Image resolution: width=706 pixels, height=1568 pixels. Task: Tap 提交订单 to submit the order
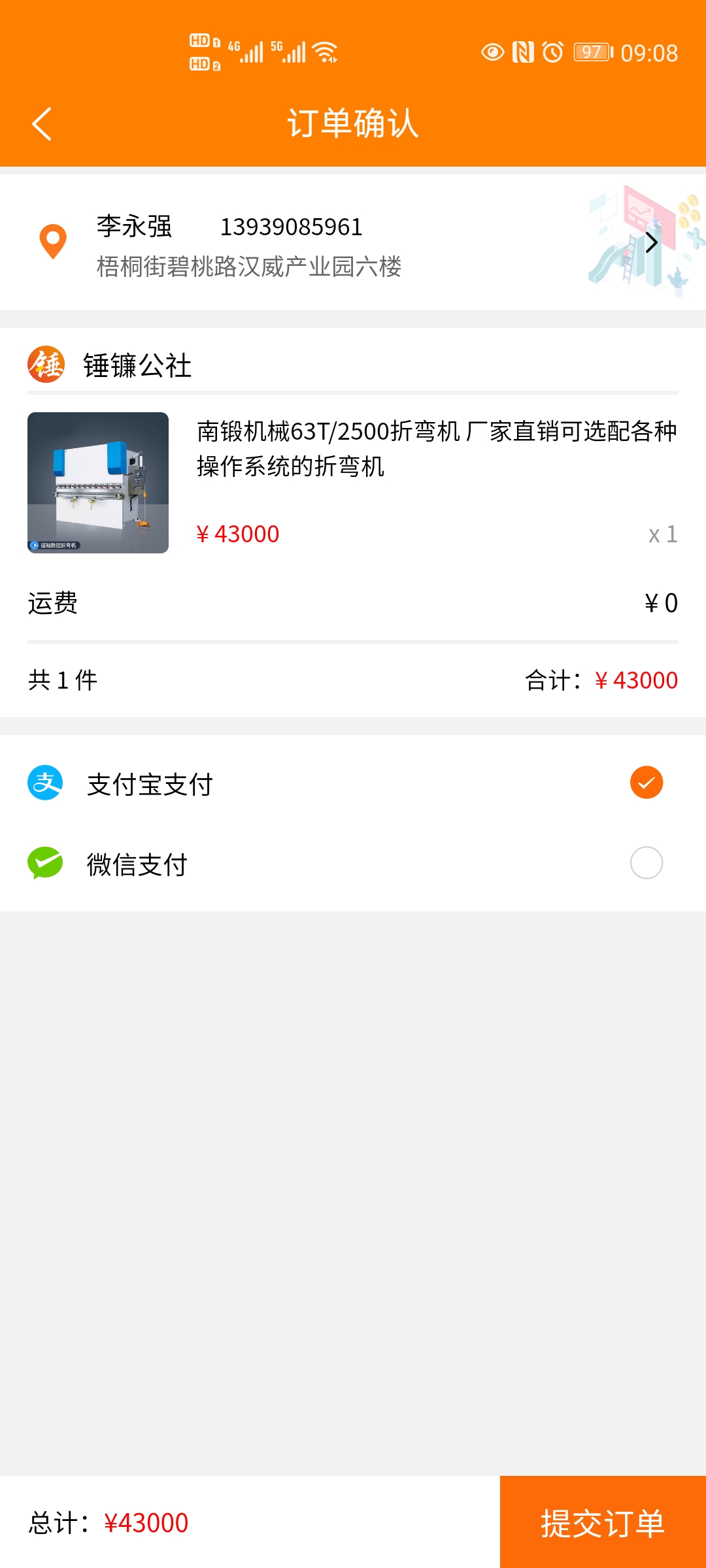(x=602, y=1522)
